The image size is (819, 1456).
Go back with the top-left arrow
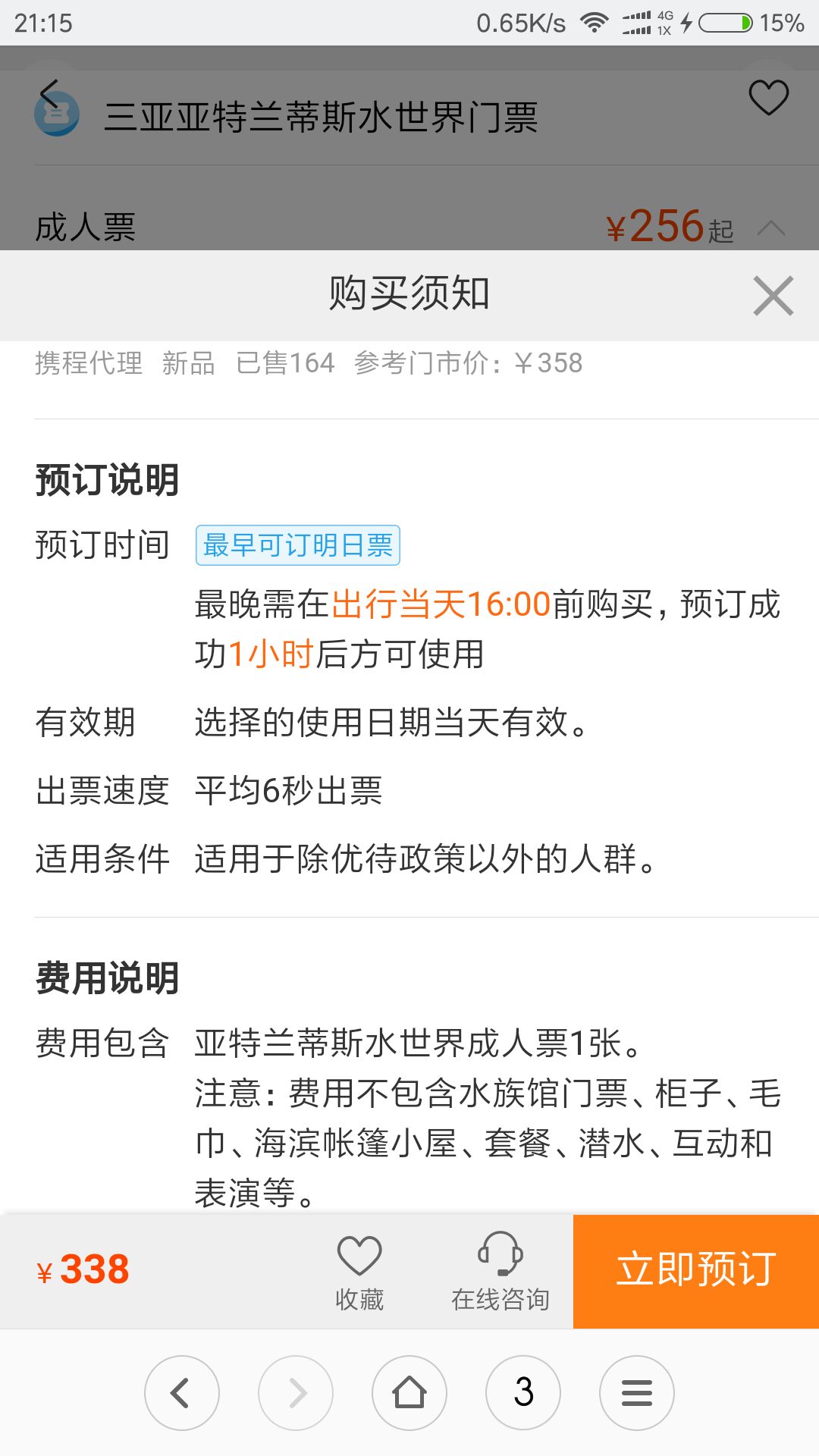click(50, 96)
